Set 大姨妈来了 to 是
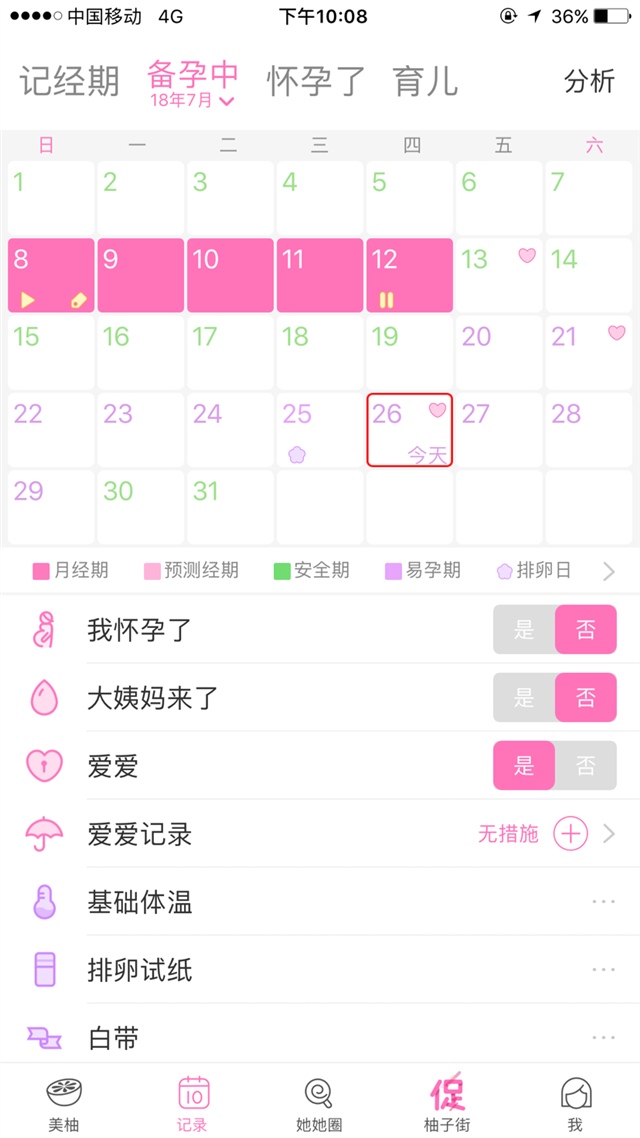Screen dimensions: 640x1138 tap(524, 698)
